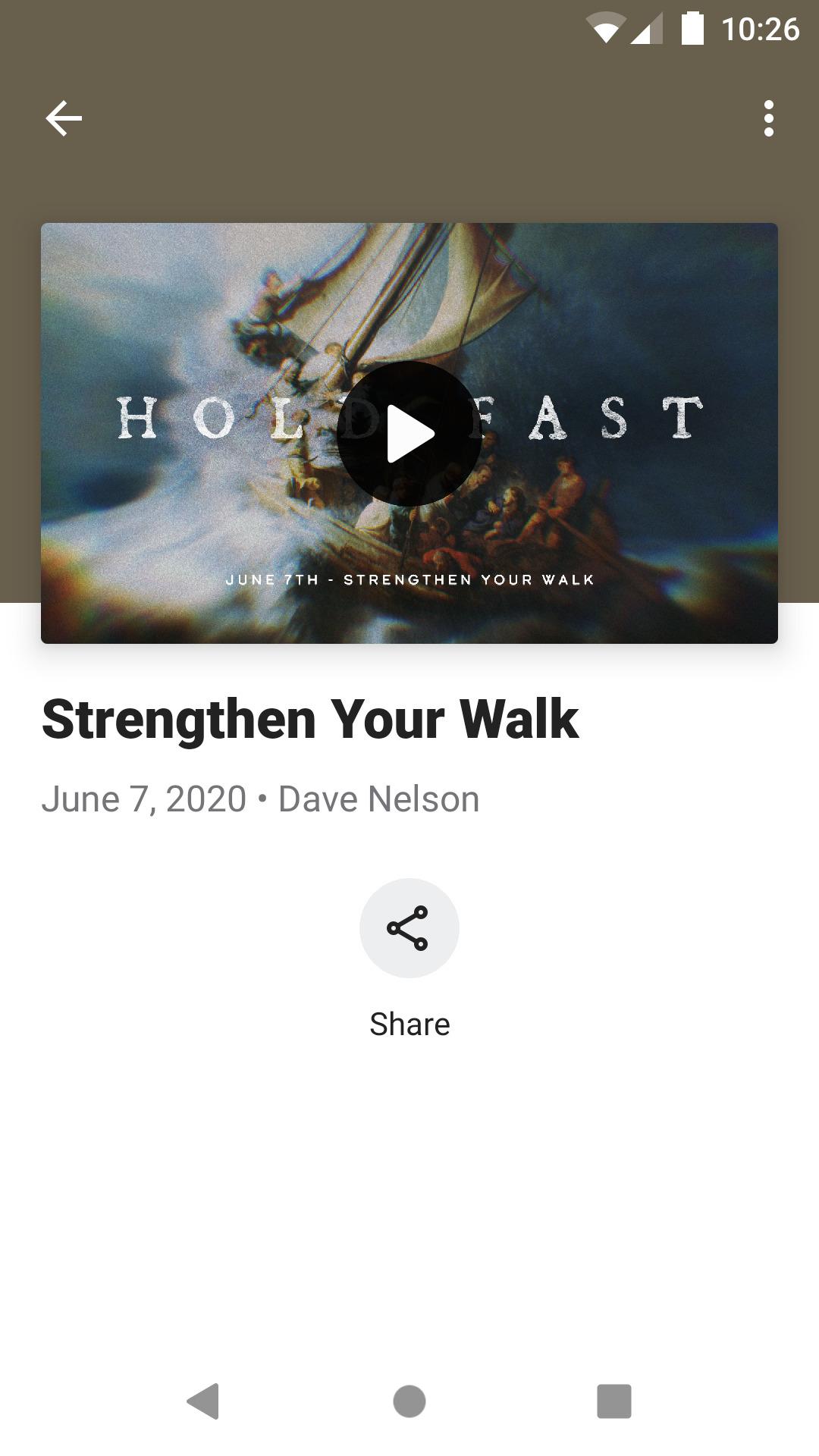Tap the system home button
The image size is (819, 1456).
click(x=409, y=1401)
